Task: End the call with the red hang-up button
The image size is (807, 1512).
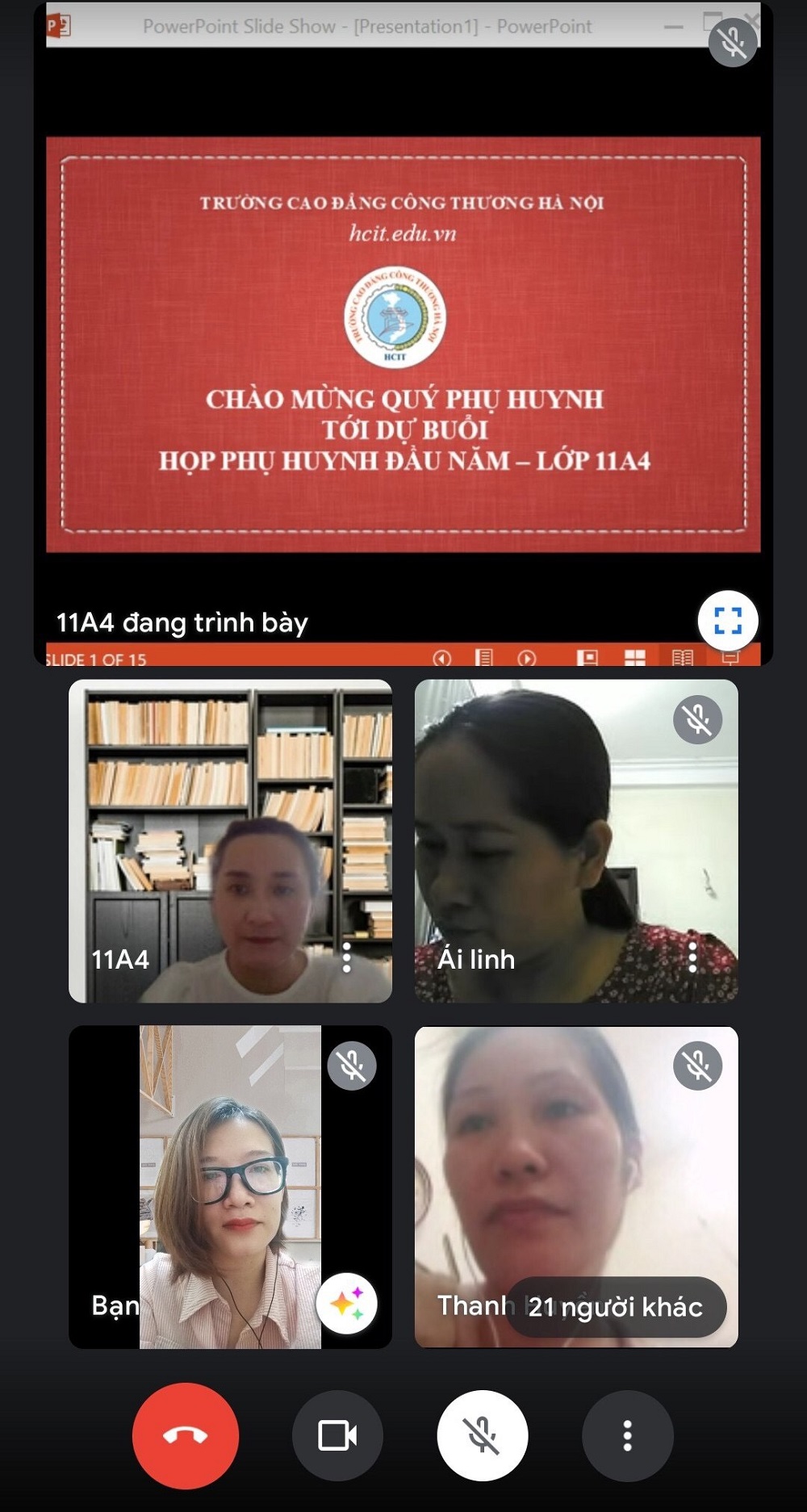Action: click(186, 1435)
